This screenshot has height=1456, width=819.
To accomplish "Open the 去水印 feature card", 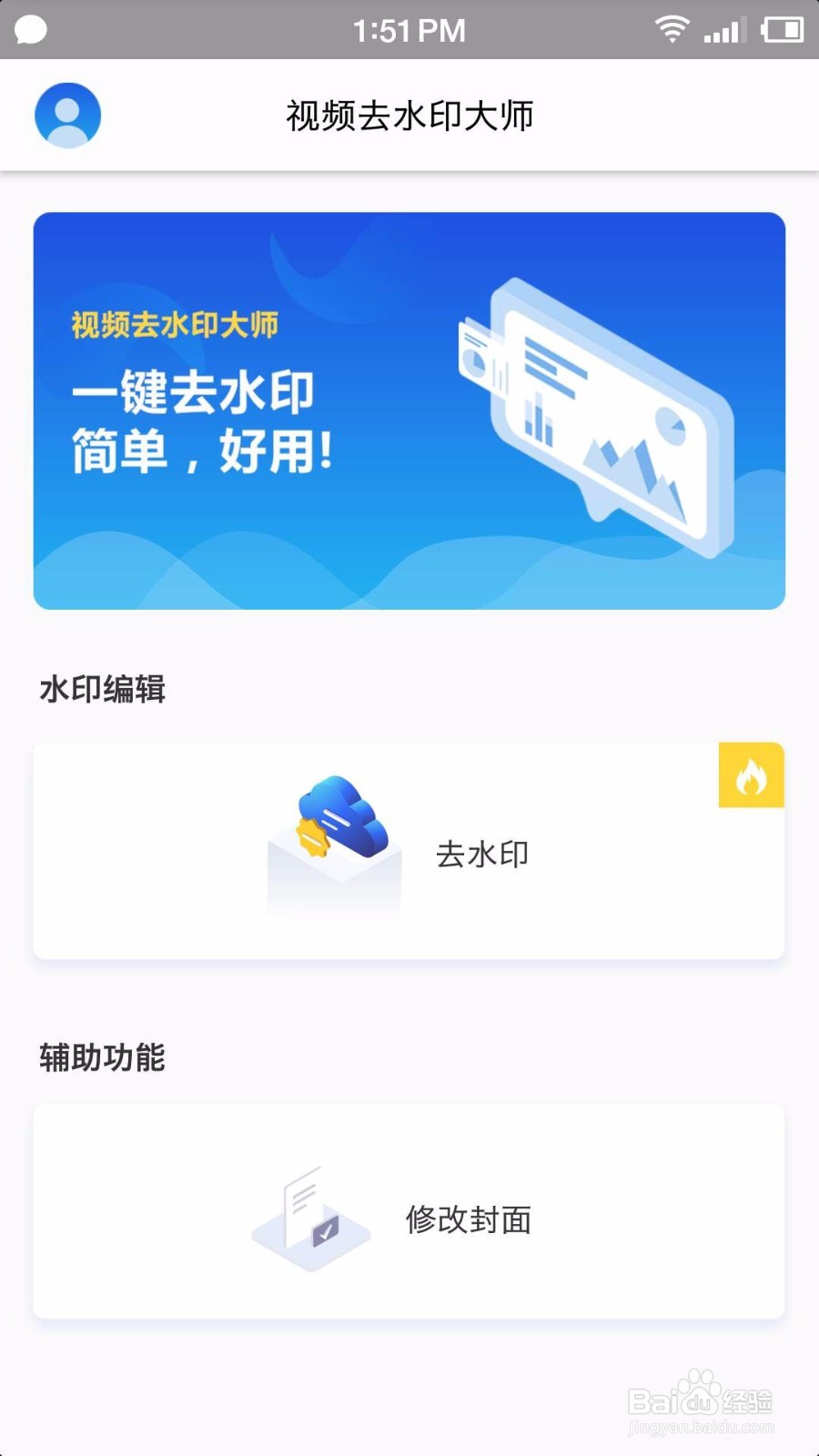I will tap(409, 851).
